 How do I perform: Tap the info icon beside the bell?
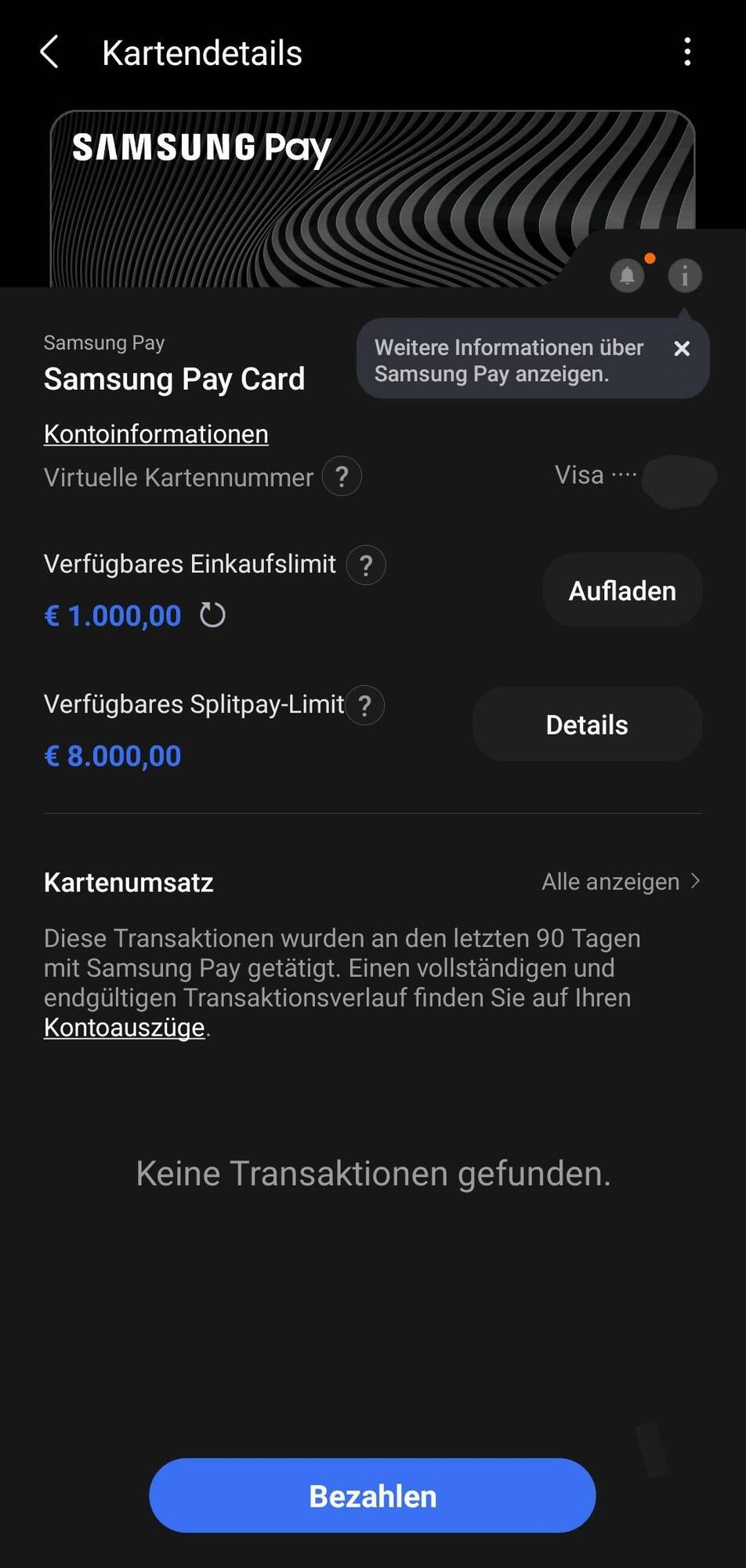685,276
